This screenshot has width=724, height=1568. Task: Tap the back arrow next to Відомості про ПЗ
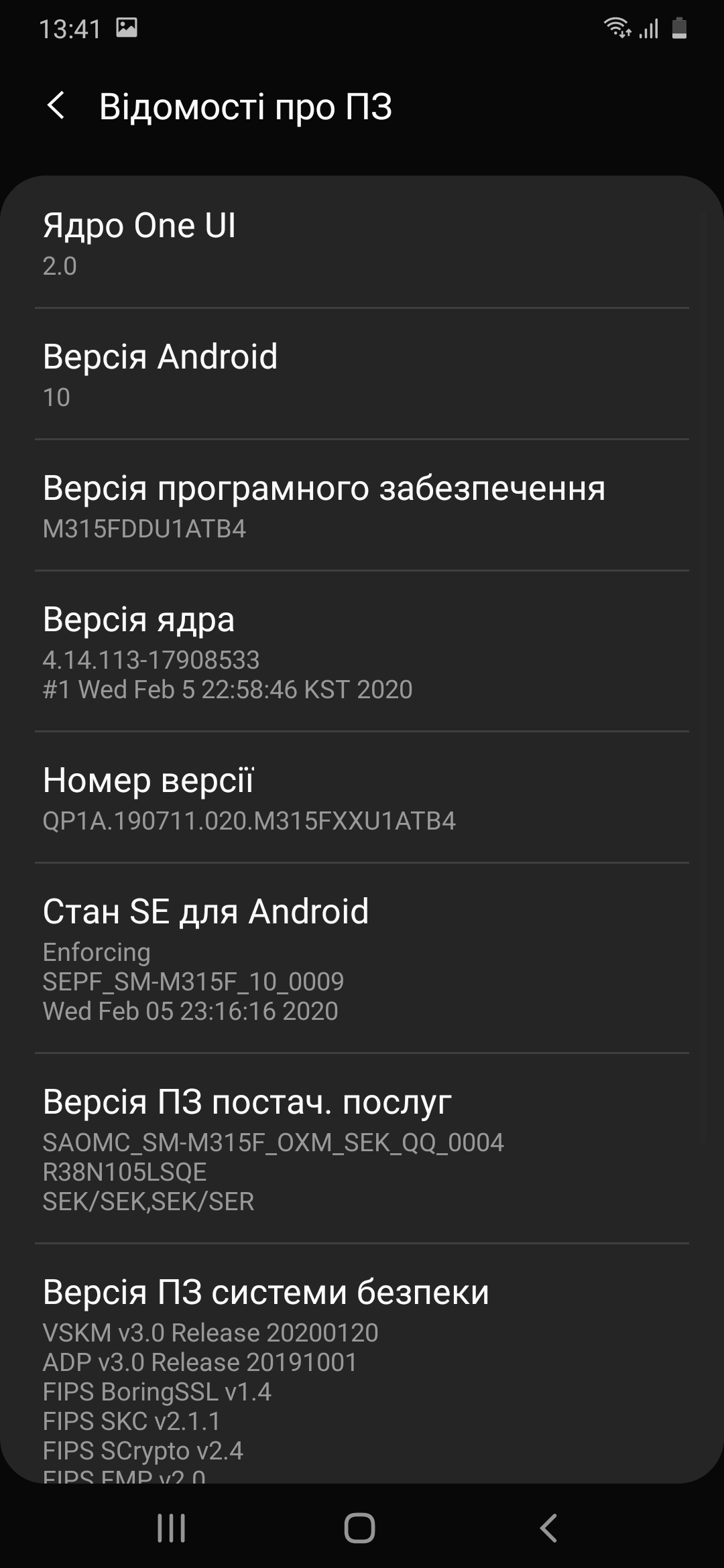(x=57, y=105)
